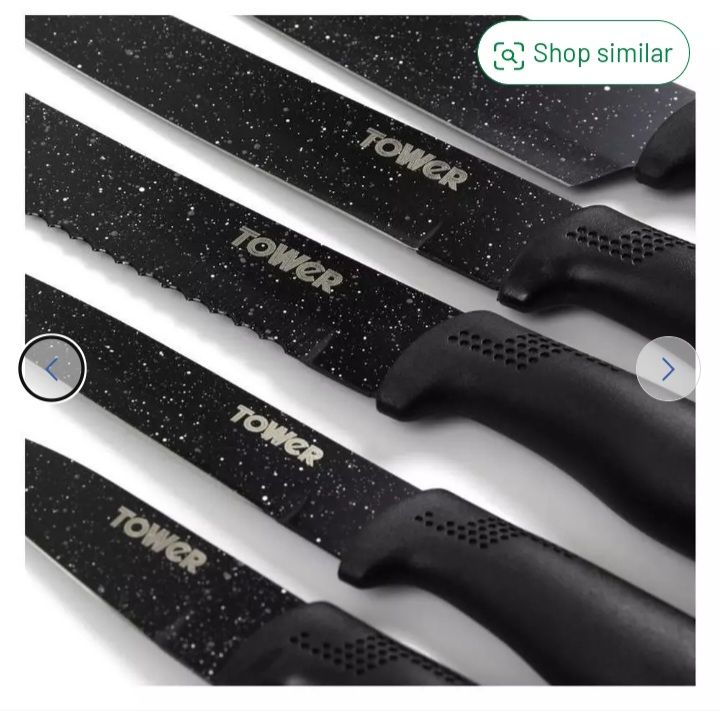This screenshot has width=720, height=711.
Task: Go to the previous product image
Action: pos(52,369)
